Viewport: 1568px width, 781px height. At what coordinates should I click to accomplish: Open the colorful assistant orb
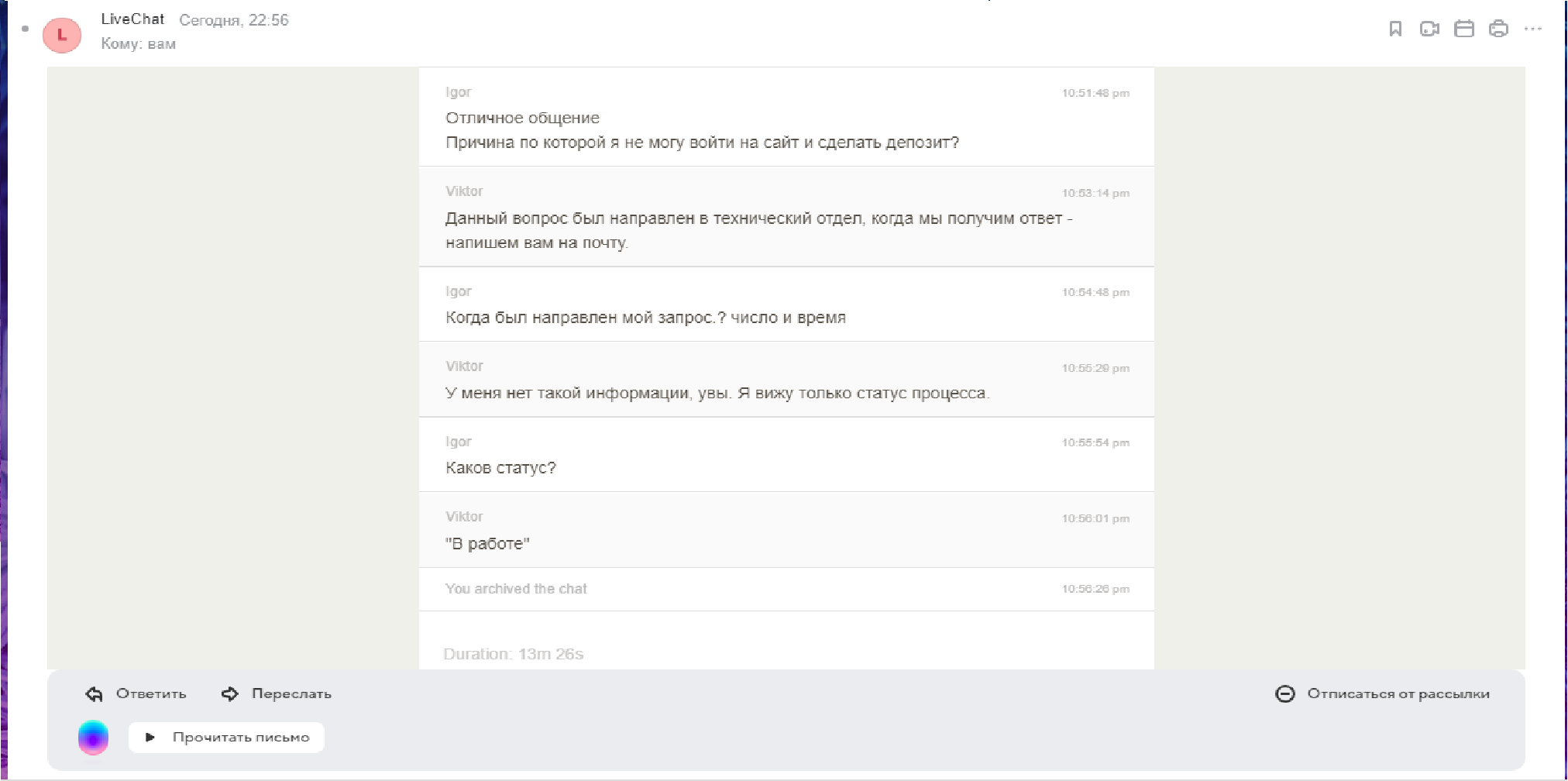93,737
